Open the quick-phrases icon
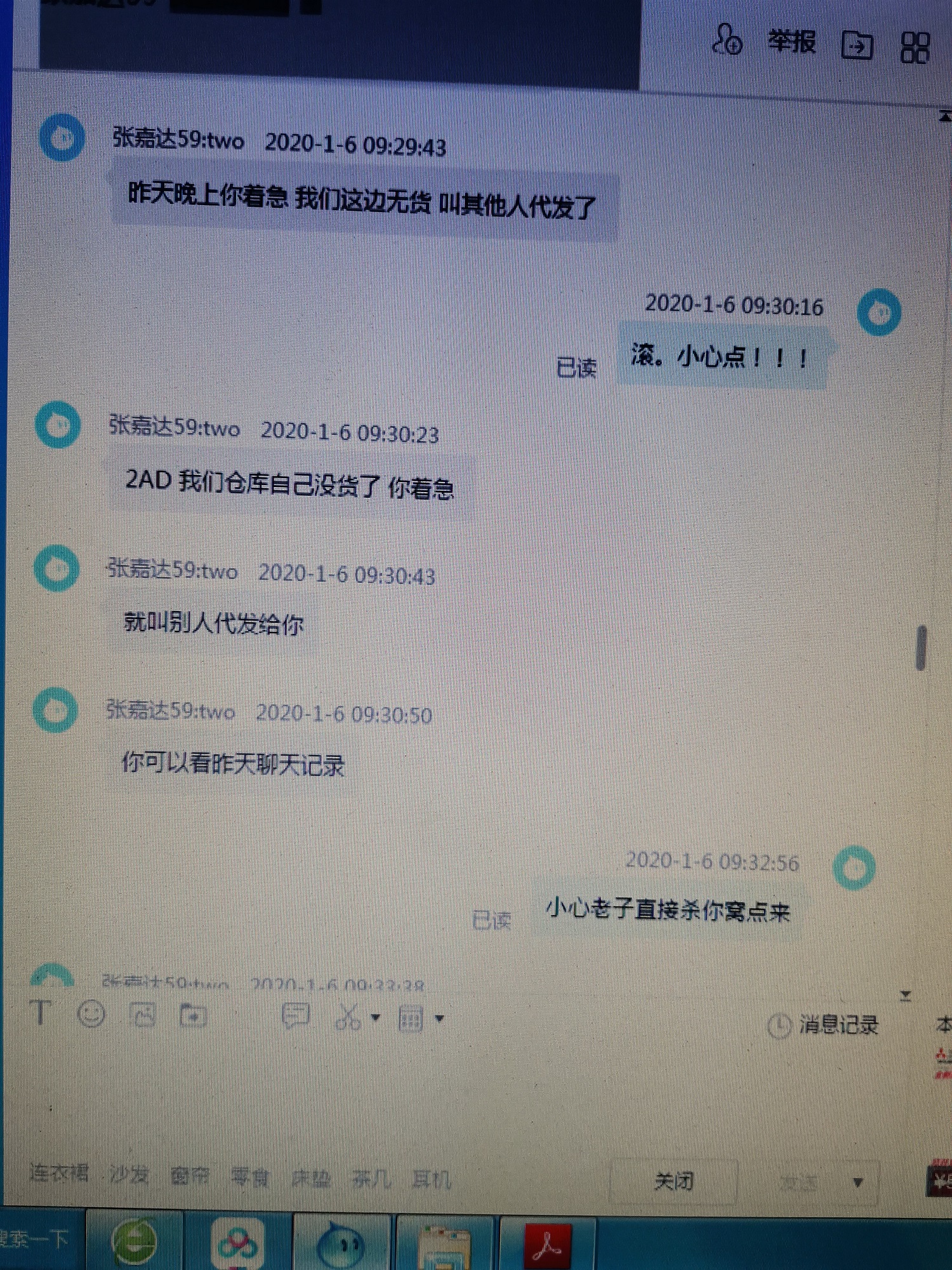The height and width of the screenshot is (1270, 952). click(x=296, y=1017)
